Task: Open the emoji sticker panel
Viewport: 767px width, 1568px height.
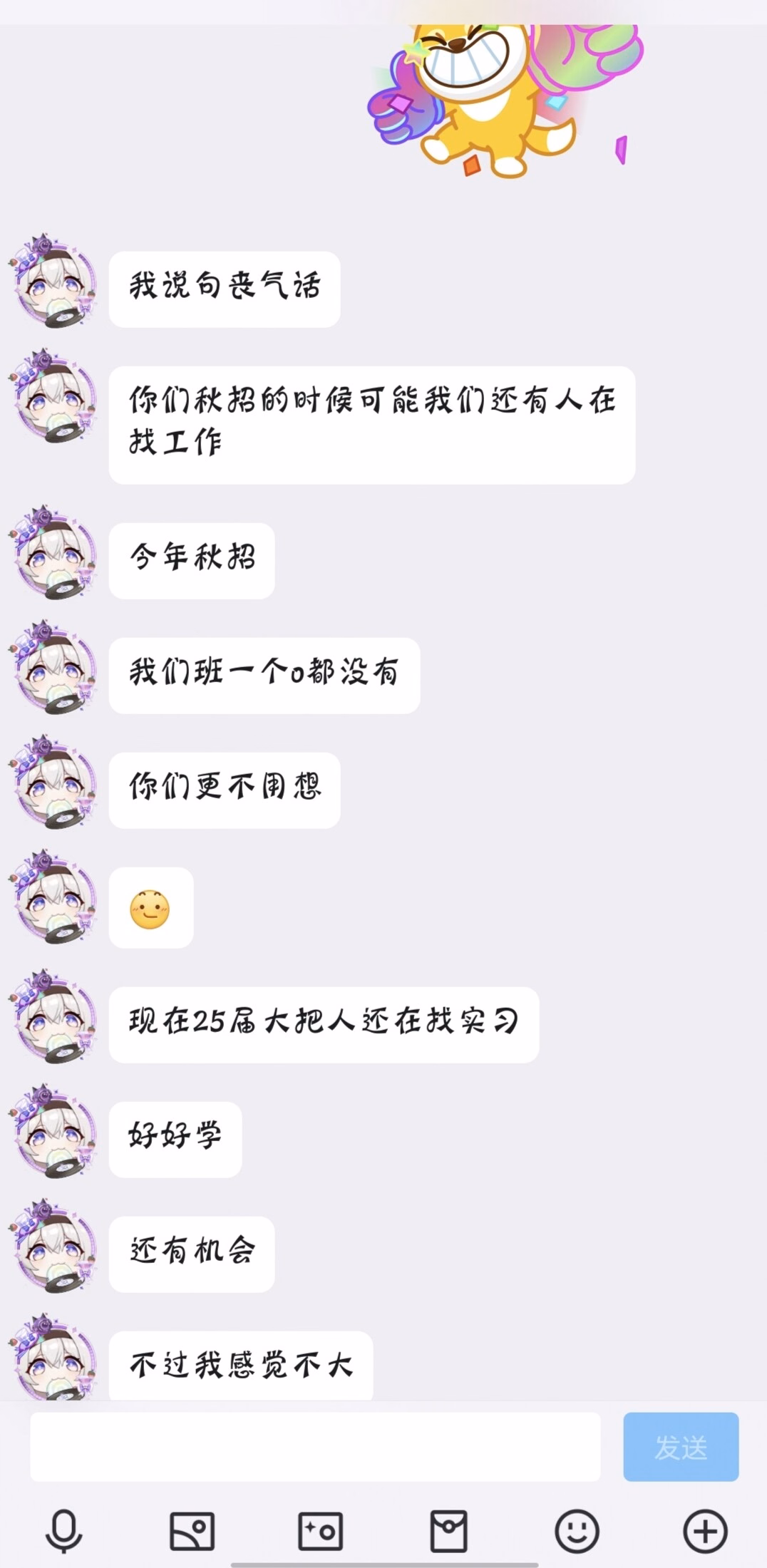Action: coord(577,1530)
